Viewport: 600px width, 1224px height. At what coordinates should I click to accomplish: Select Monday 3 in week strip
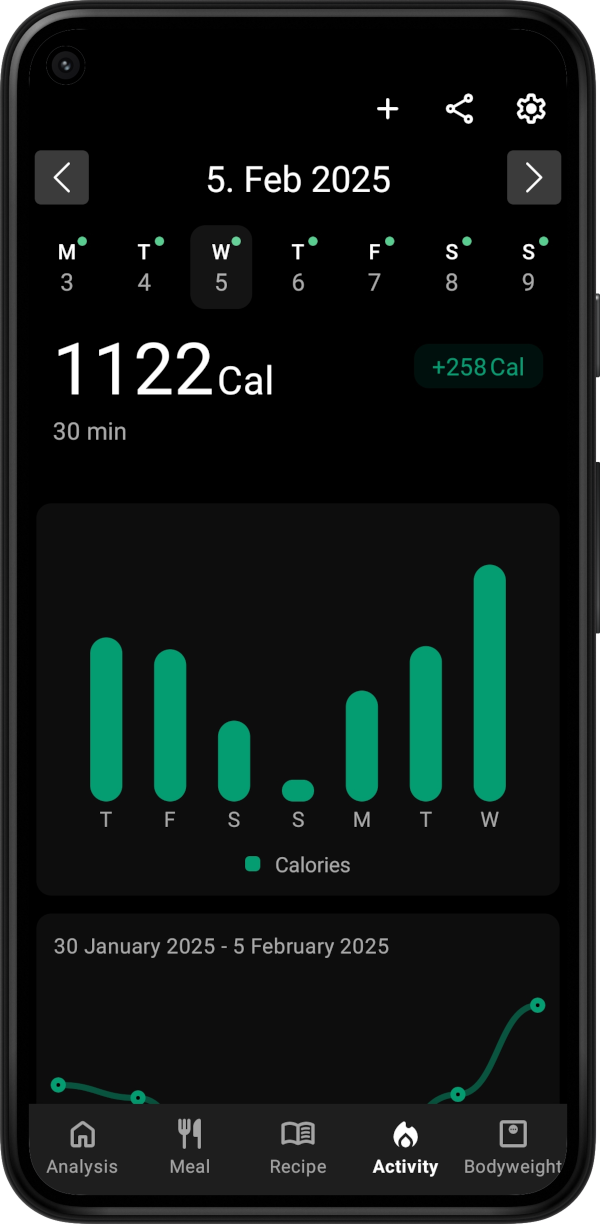click(x=67, y=267)
